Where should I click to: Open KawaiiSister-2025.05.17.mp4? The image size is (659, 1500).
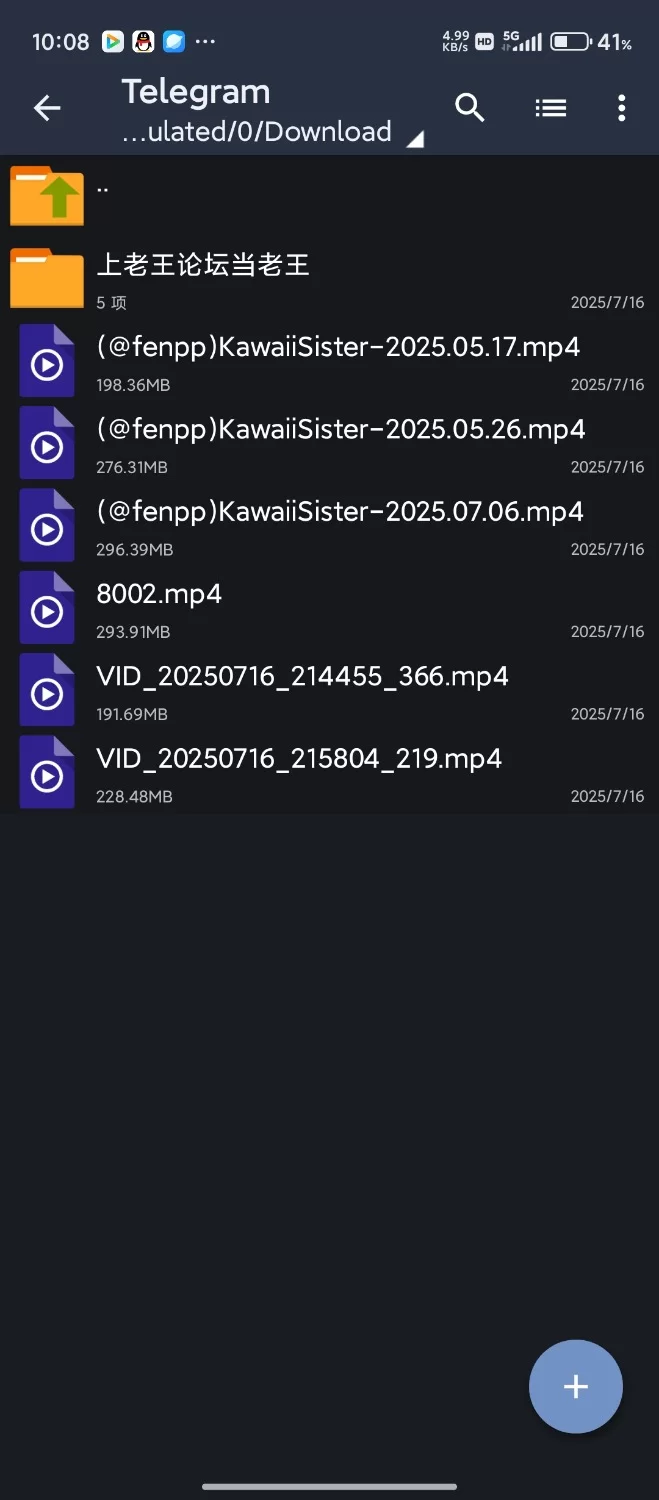(x=330, y=361)
